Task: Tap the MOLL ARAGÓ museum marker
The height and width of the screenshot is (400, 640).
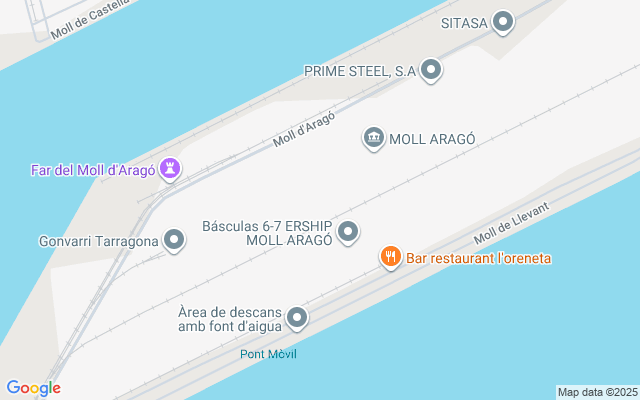Action: point(373,138)
